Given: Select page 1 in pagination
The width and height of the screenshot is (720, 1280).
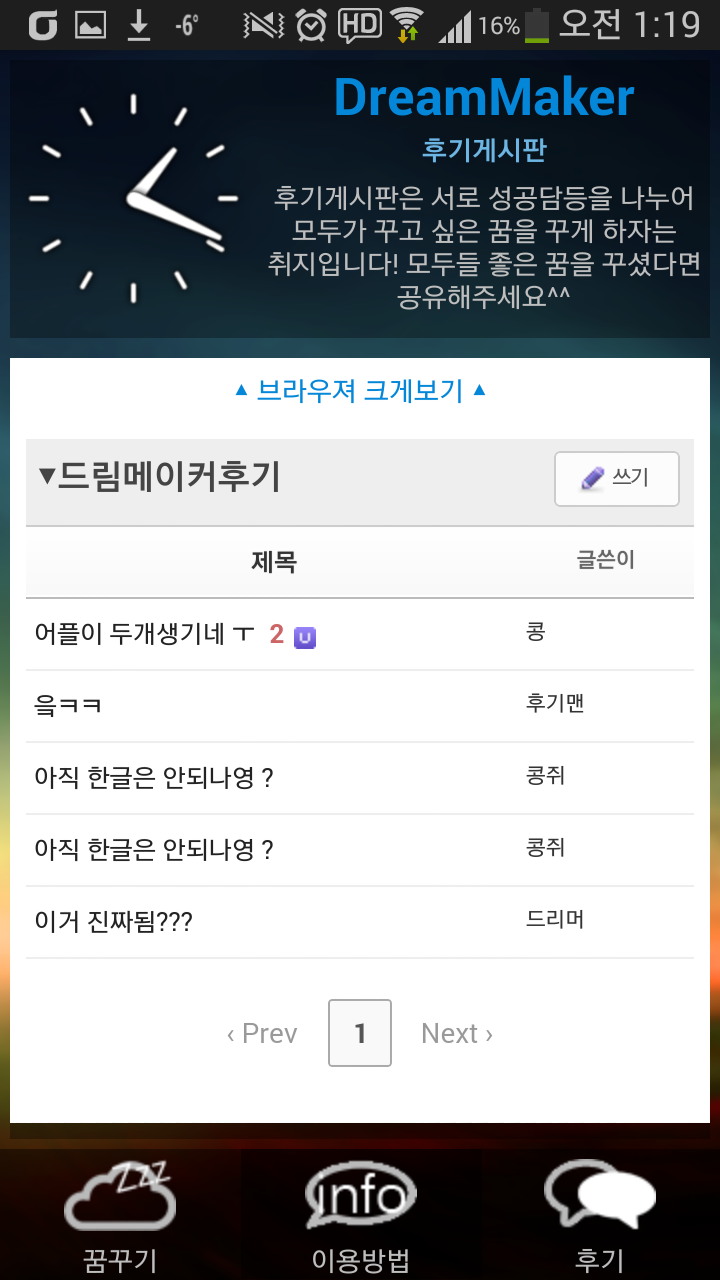Looking at the screenshot, I should pyautogui.click(x=360, y=1033).
